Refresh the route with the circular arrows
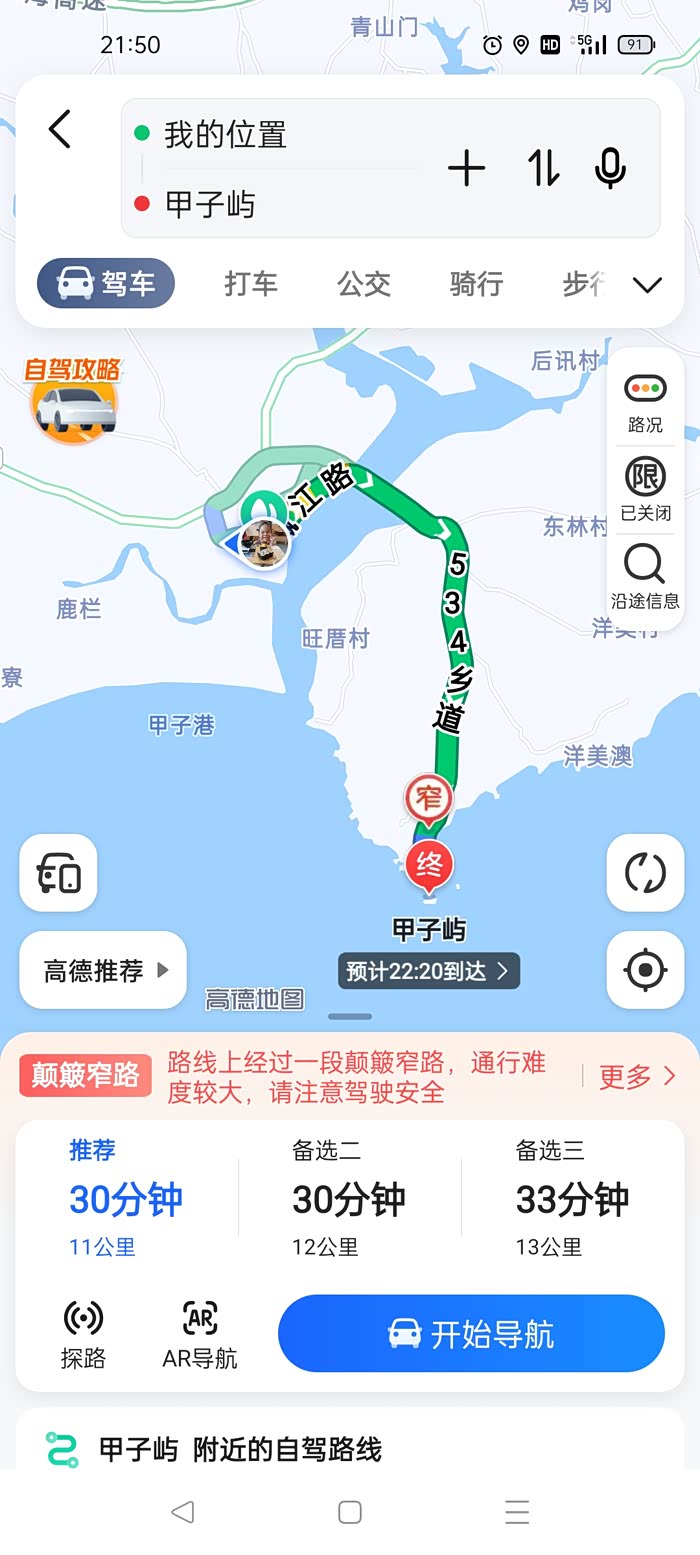The height and width of the screenshot is (1555, 700). pos(645,873)
